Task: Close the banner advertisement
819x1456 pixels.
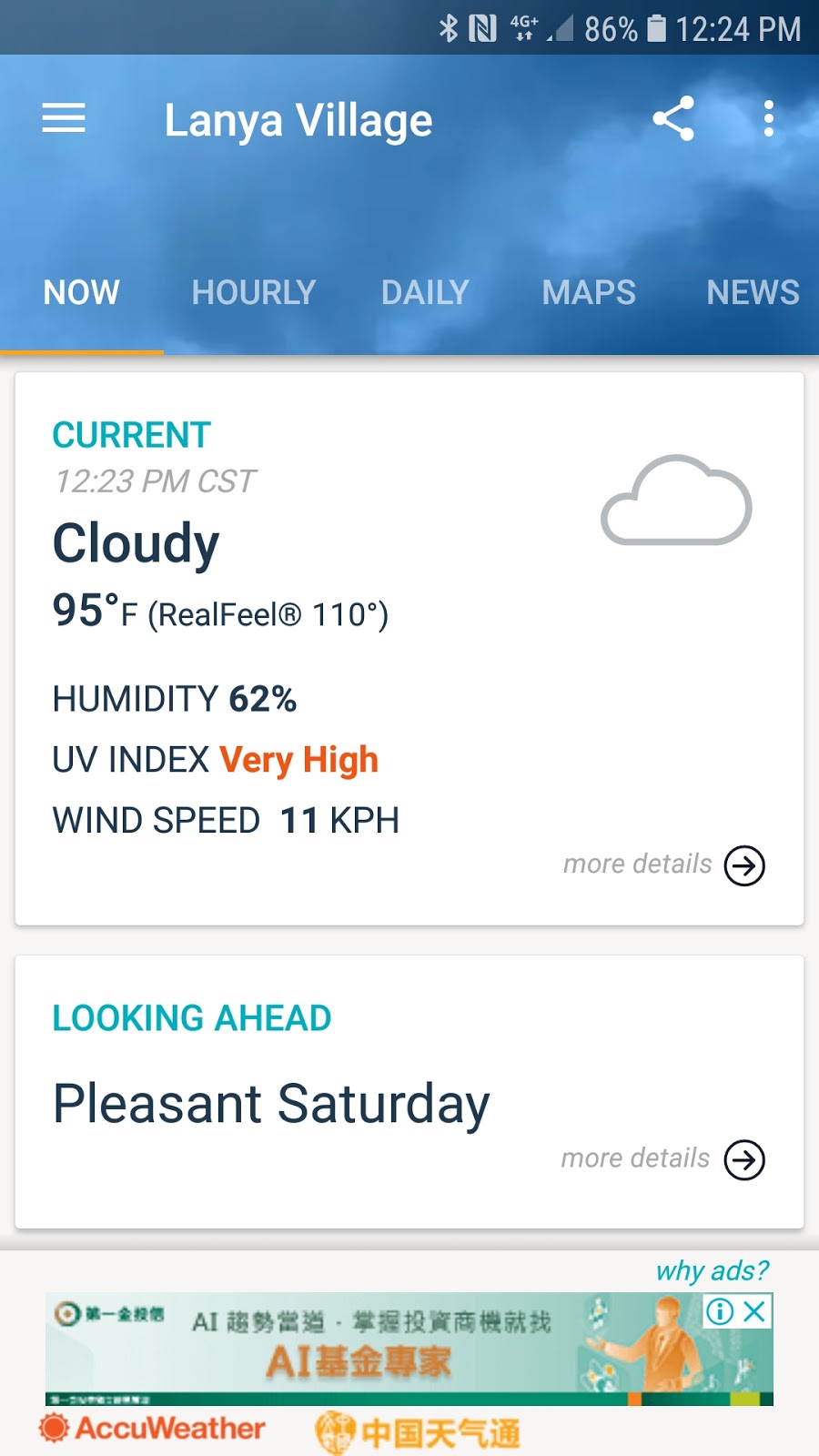Action: tap(754, 1311)
